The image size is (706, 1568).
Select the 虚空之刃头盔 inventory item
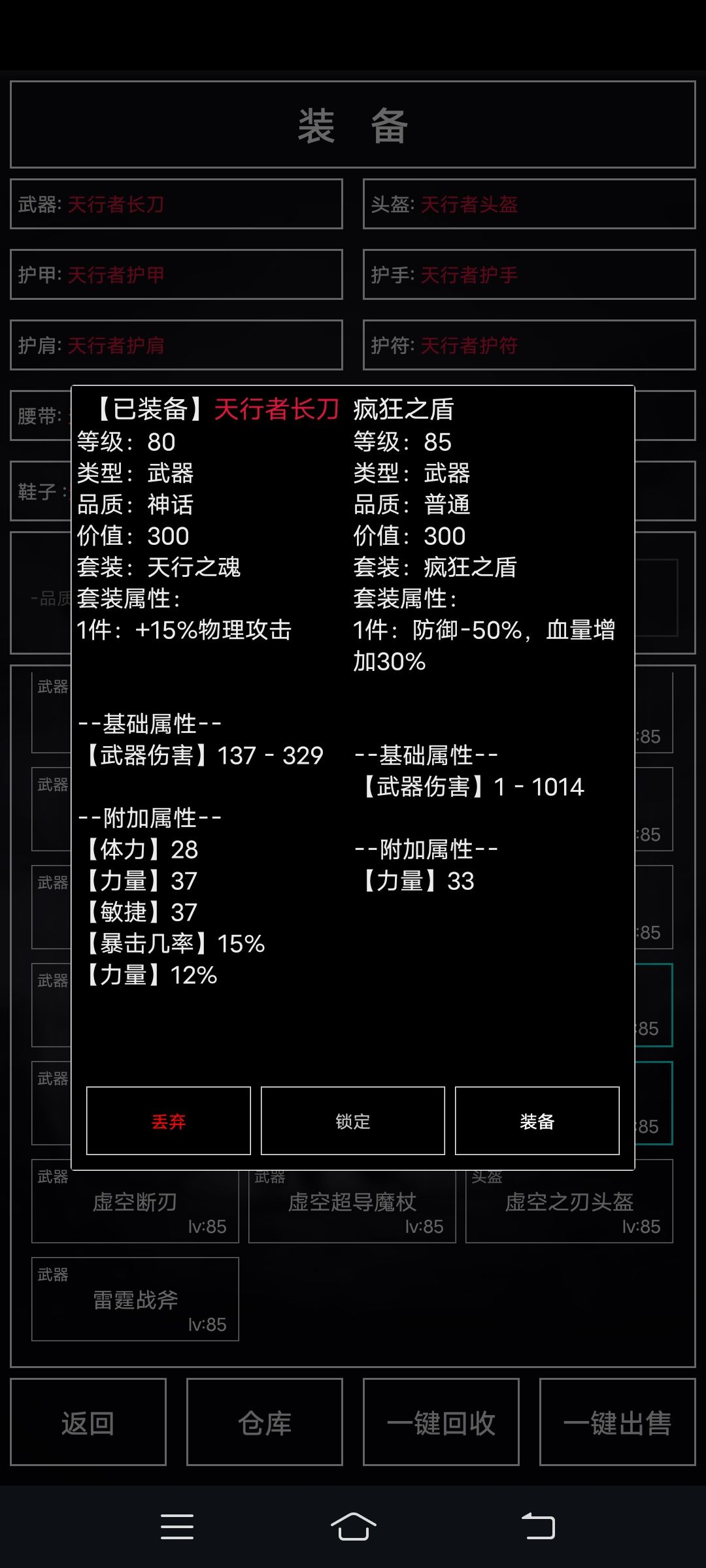569,1202
